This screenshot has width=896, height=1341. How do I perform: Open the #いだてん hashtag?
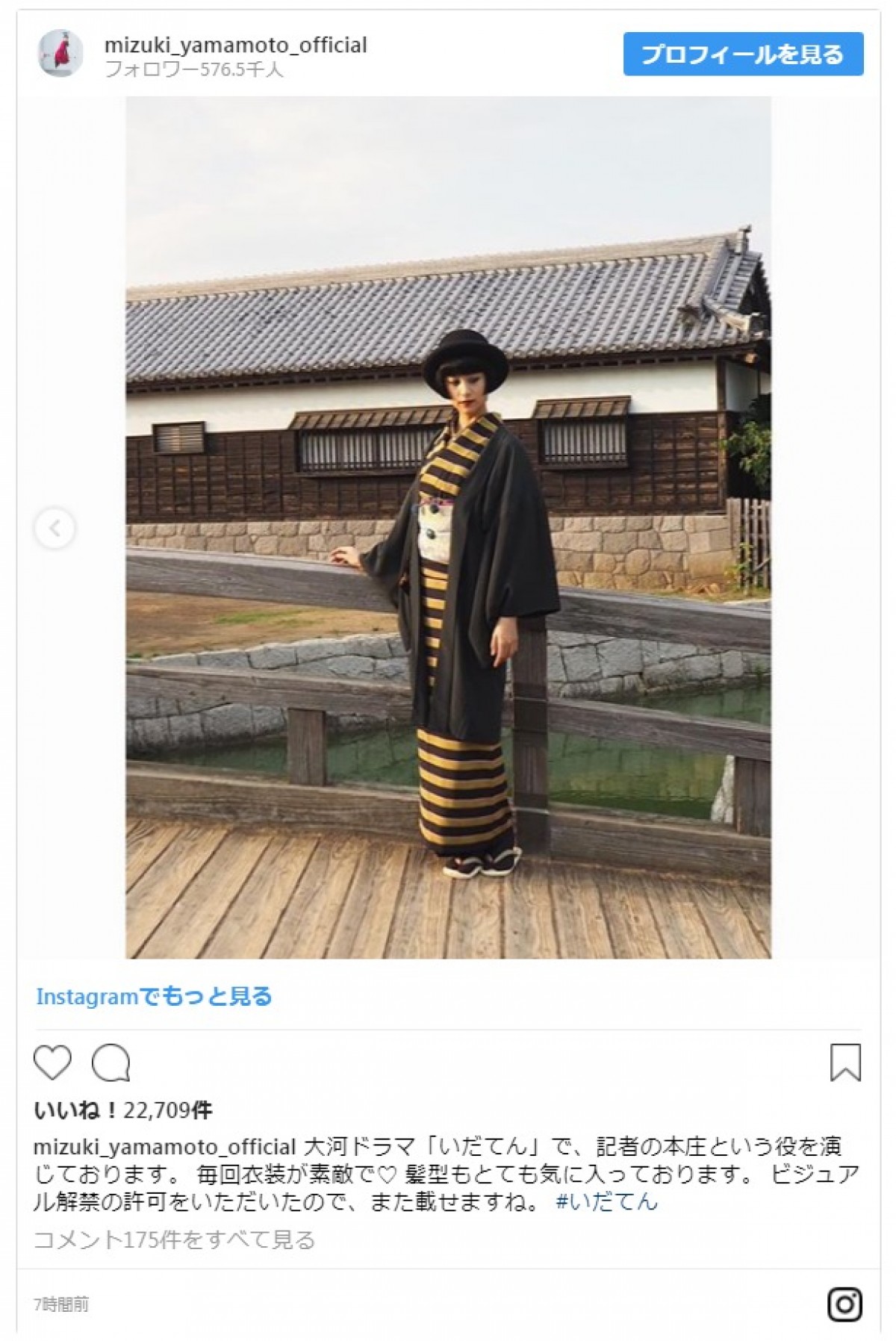point(606,1202)
